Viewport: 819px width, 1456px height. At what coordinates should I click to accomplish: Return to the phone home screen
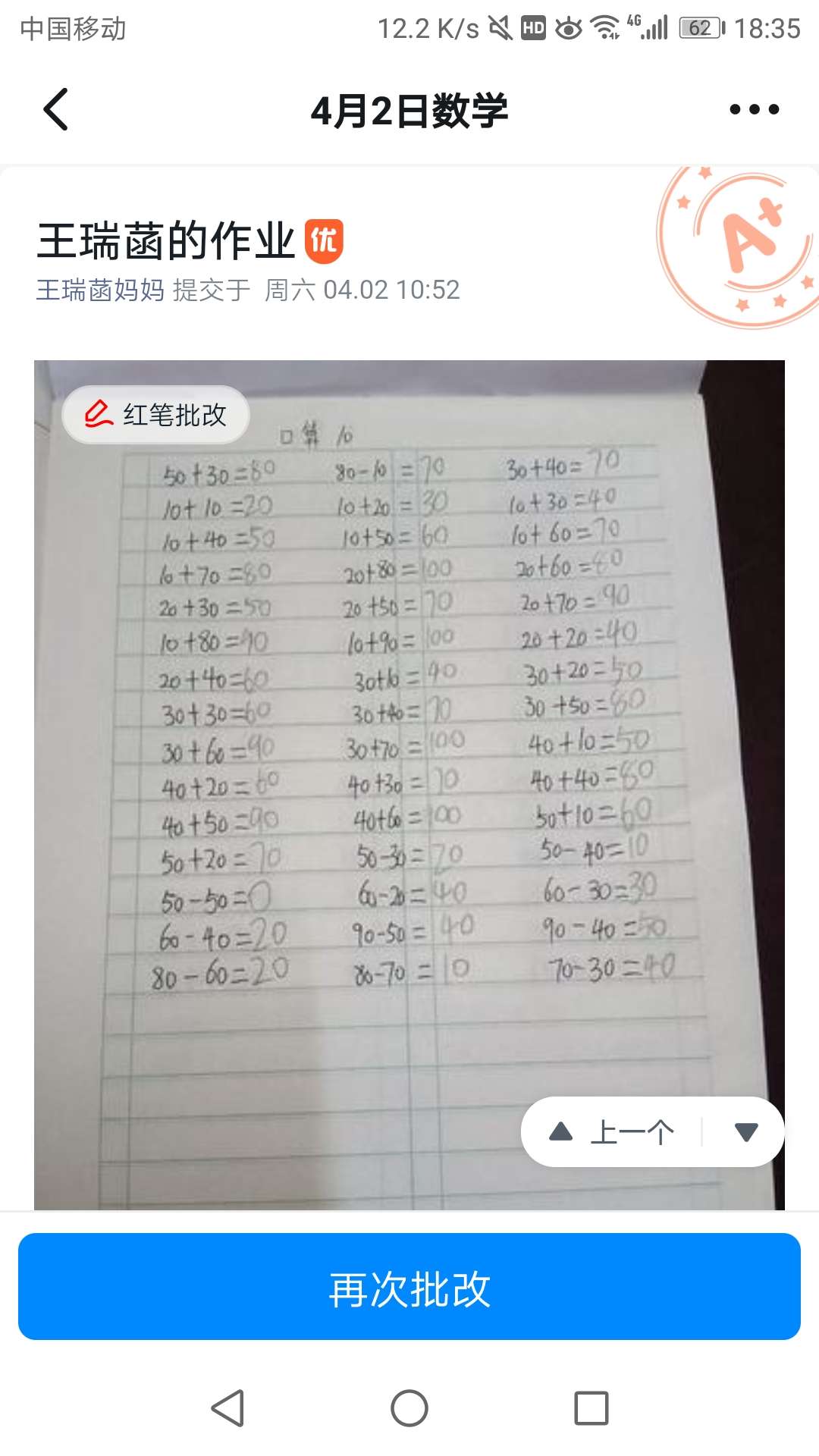click(x=409, y=1408)
